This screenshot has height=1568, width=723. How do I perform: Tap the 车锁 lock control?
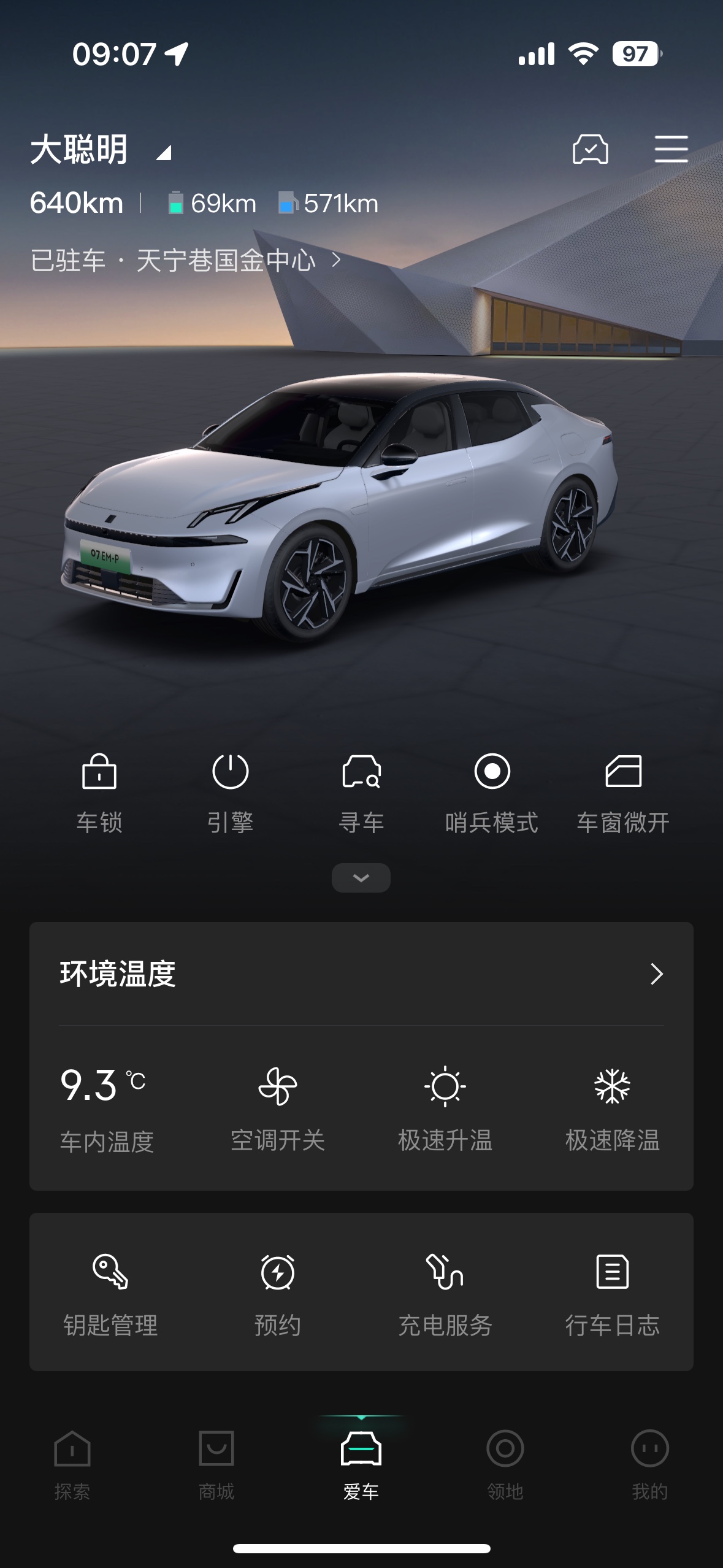99,793
